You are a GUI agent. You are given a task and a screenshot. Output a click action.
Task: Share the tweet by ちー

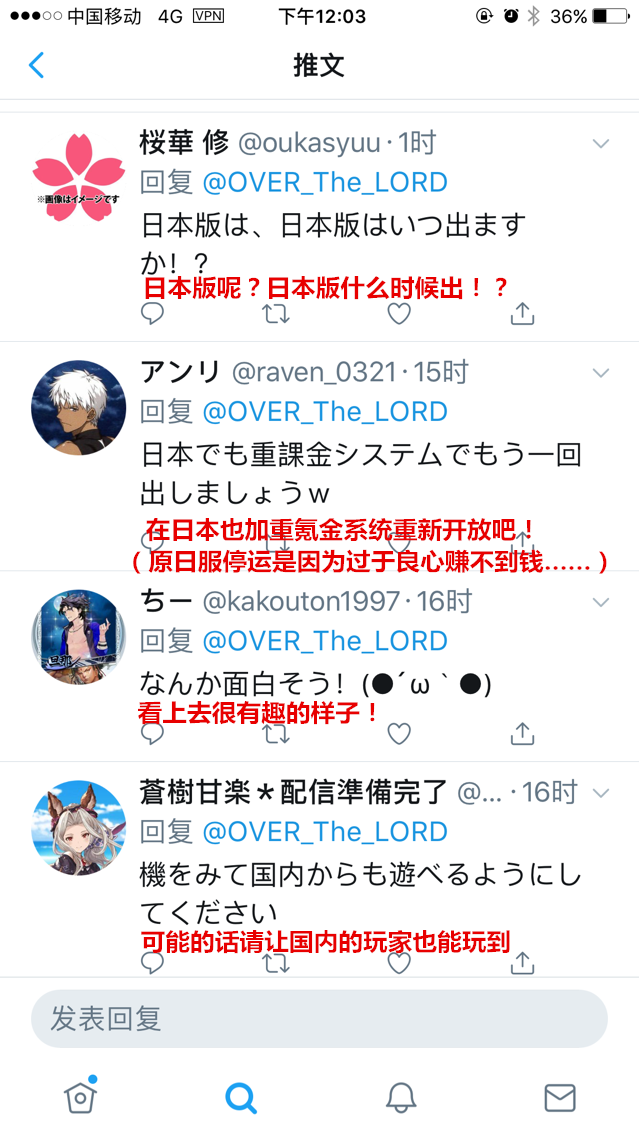click(x=522, y=734)
